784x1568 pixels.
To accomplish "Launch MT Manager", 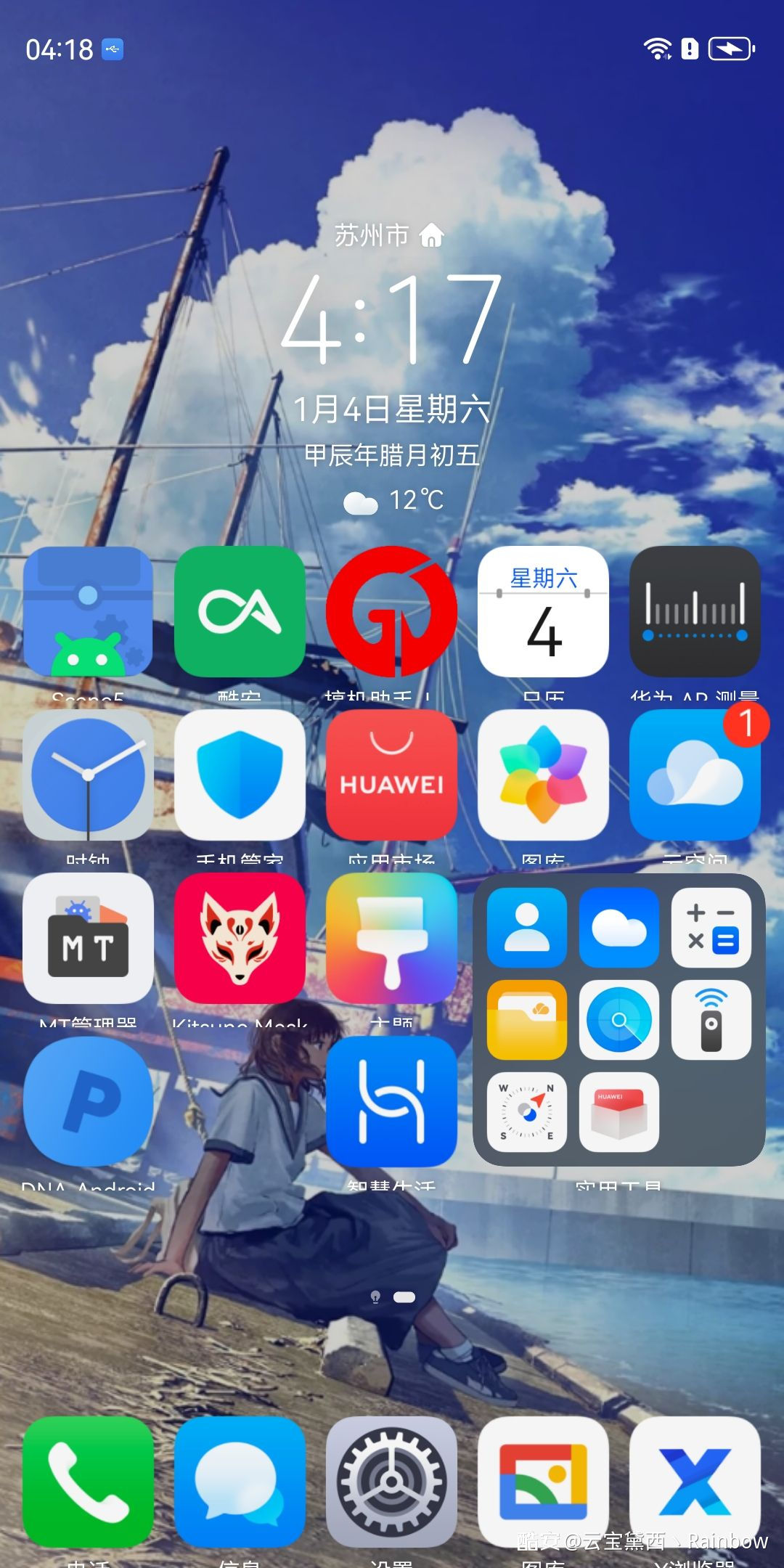I will coord(88,938).
